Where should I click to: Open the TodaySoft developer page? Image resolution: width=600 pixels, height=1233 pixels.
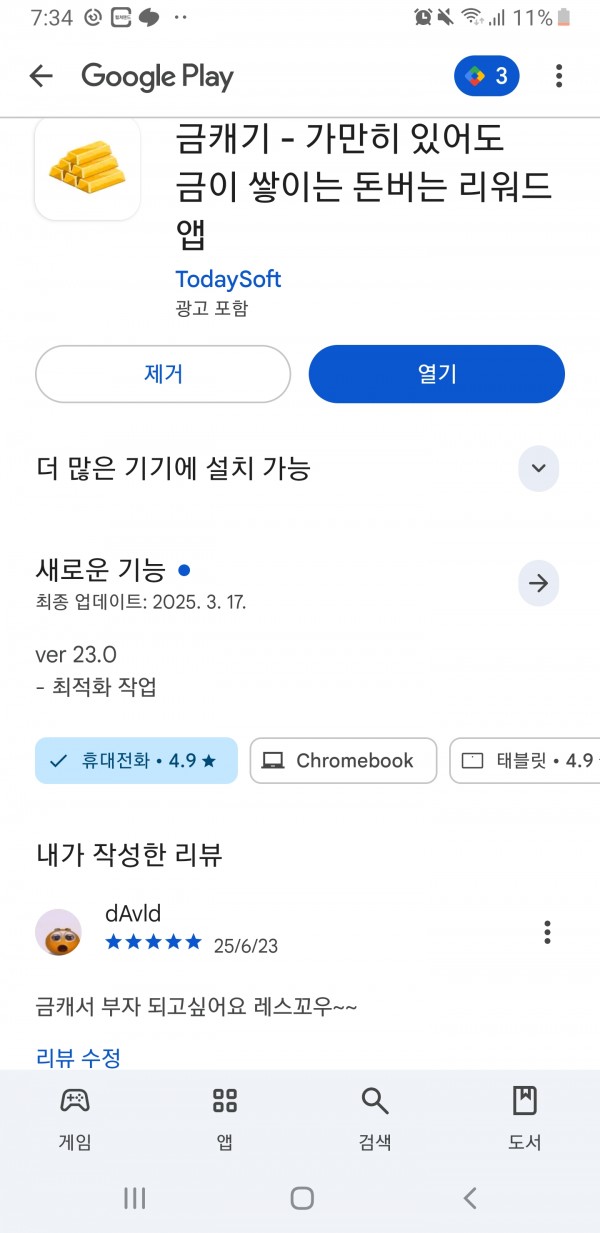tap(228, 279)
